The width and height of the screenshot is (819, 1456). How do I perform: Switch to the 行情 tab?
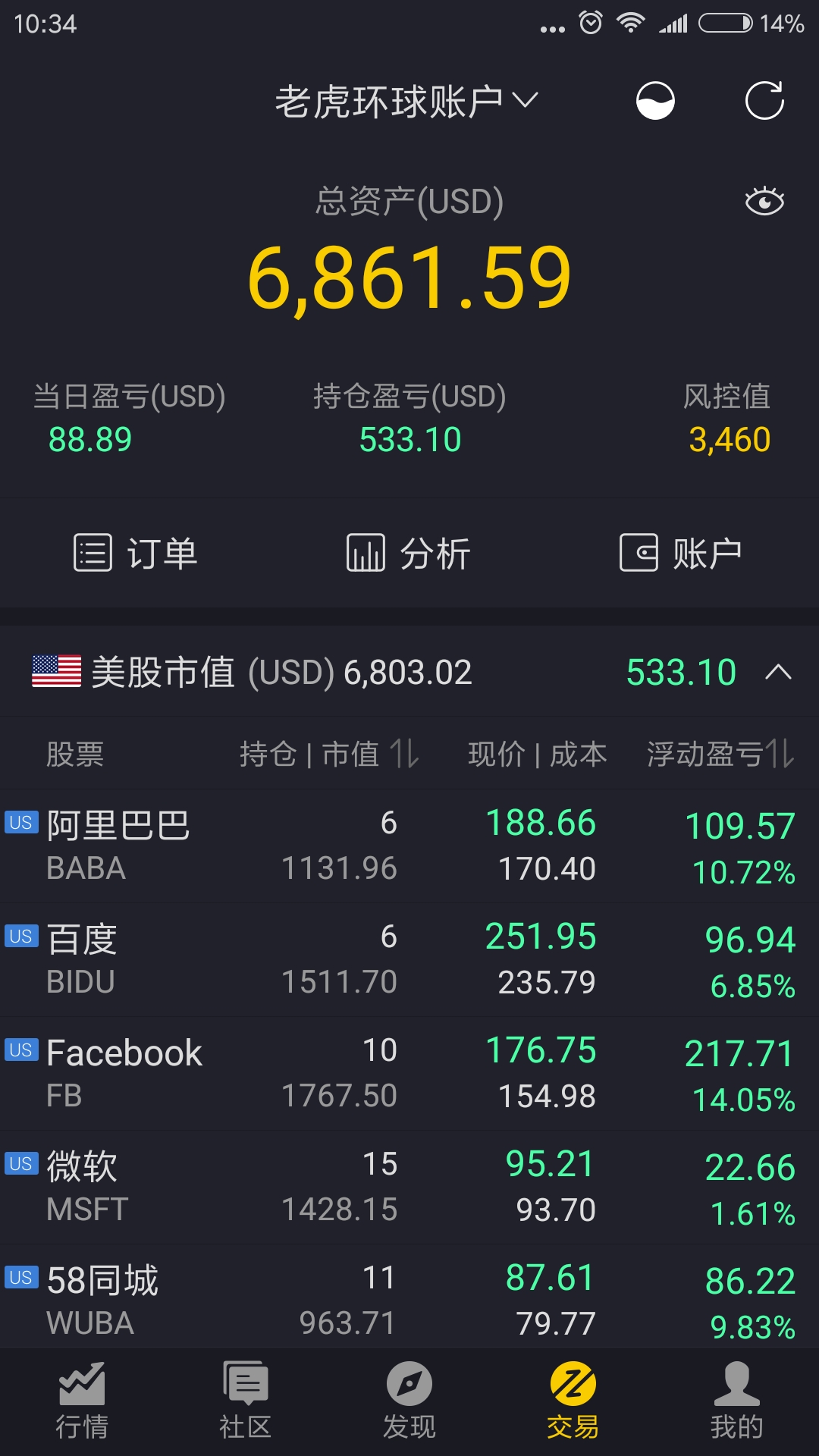[x=82, y=1401]
